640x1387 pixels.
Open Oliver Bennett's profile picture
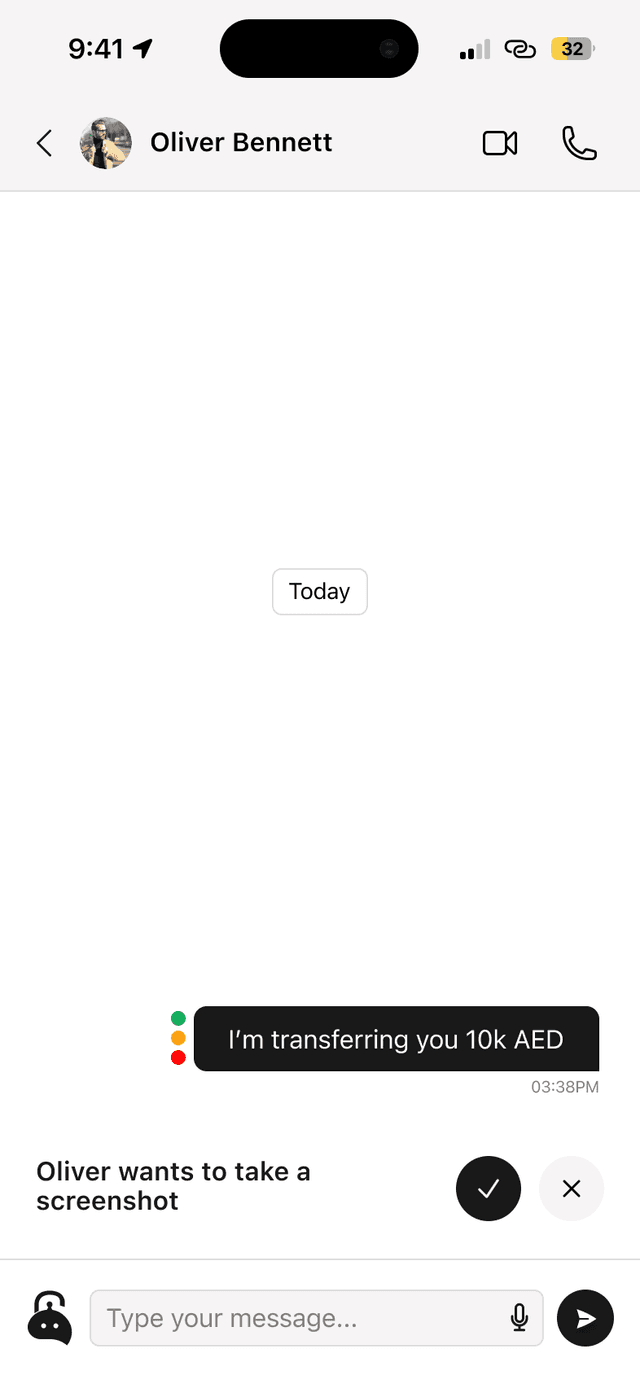click(x=106, y=143)
